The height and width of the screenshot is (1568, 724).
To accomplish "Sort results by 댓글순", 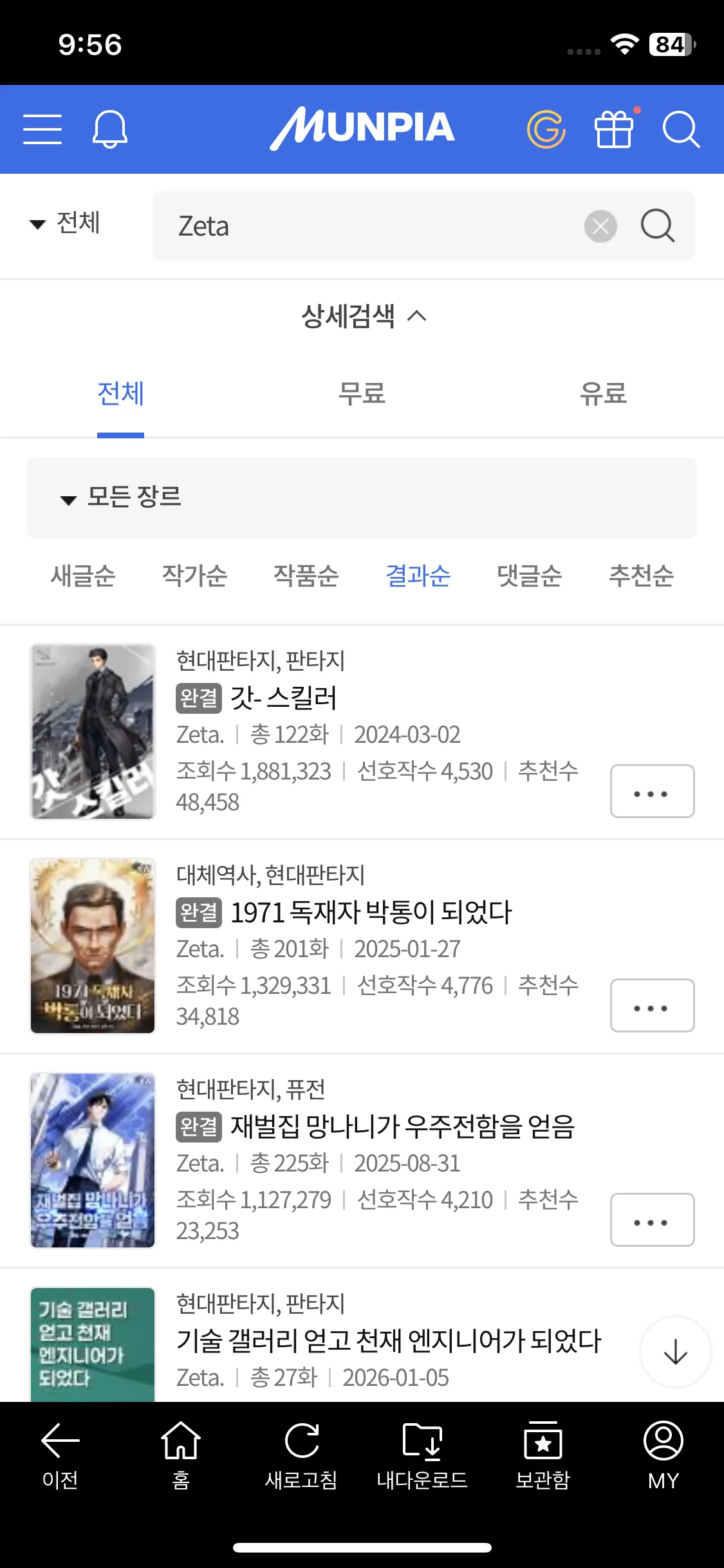I will (530, 575).
